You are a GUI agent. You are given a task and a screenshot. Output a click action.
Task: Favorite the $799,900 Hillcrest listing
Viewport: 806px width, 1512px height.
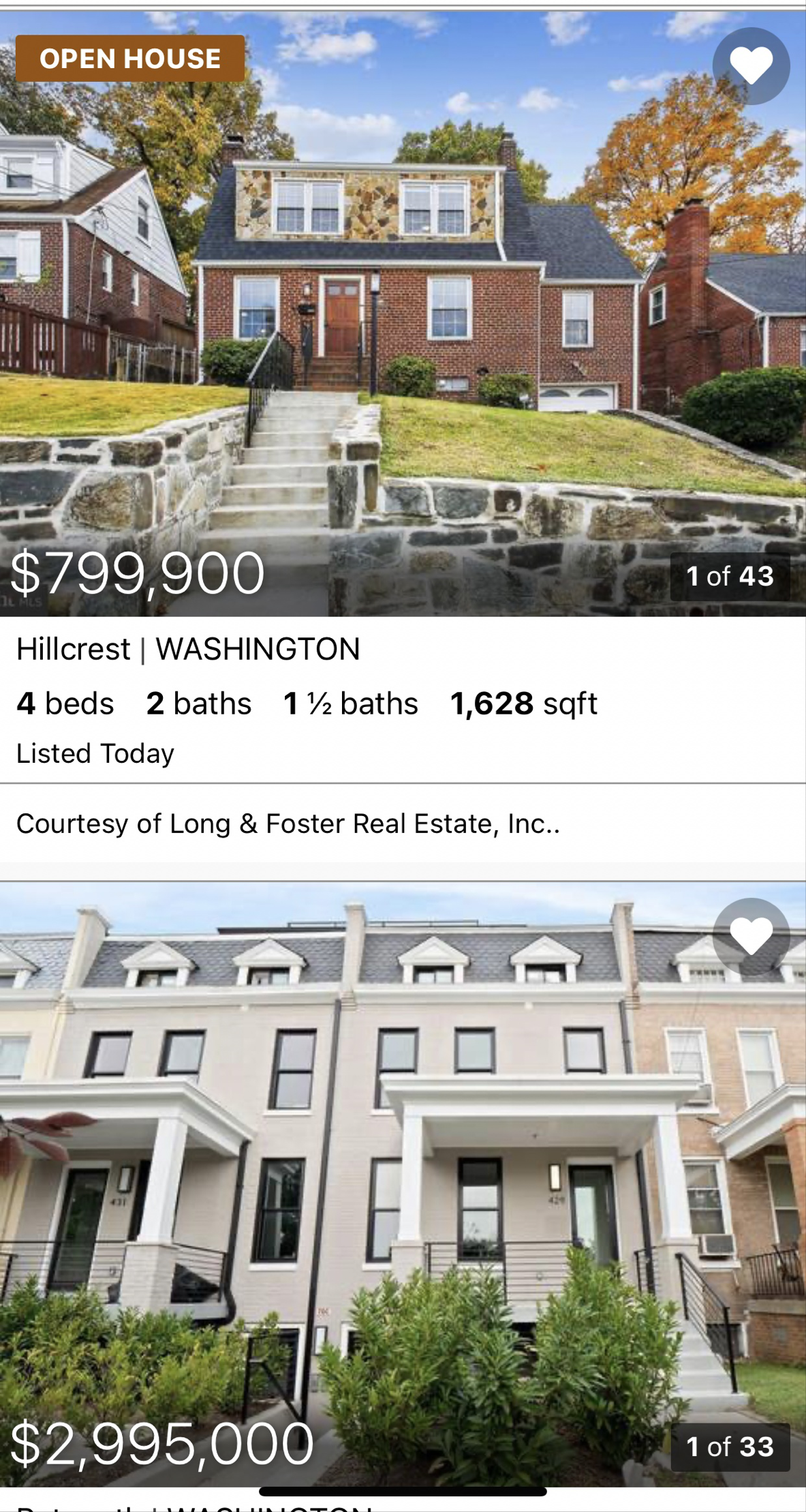[751, 66]
